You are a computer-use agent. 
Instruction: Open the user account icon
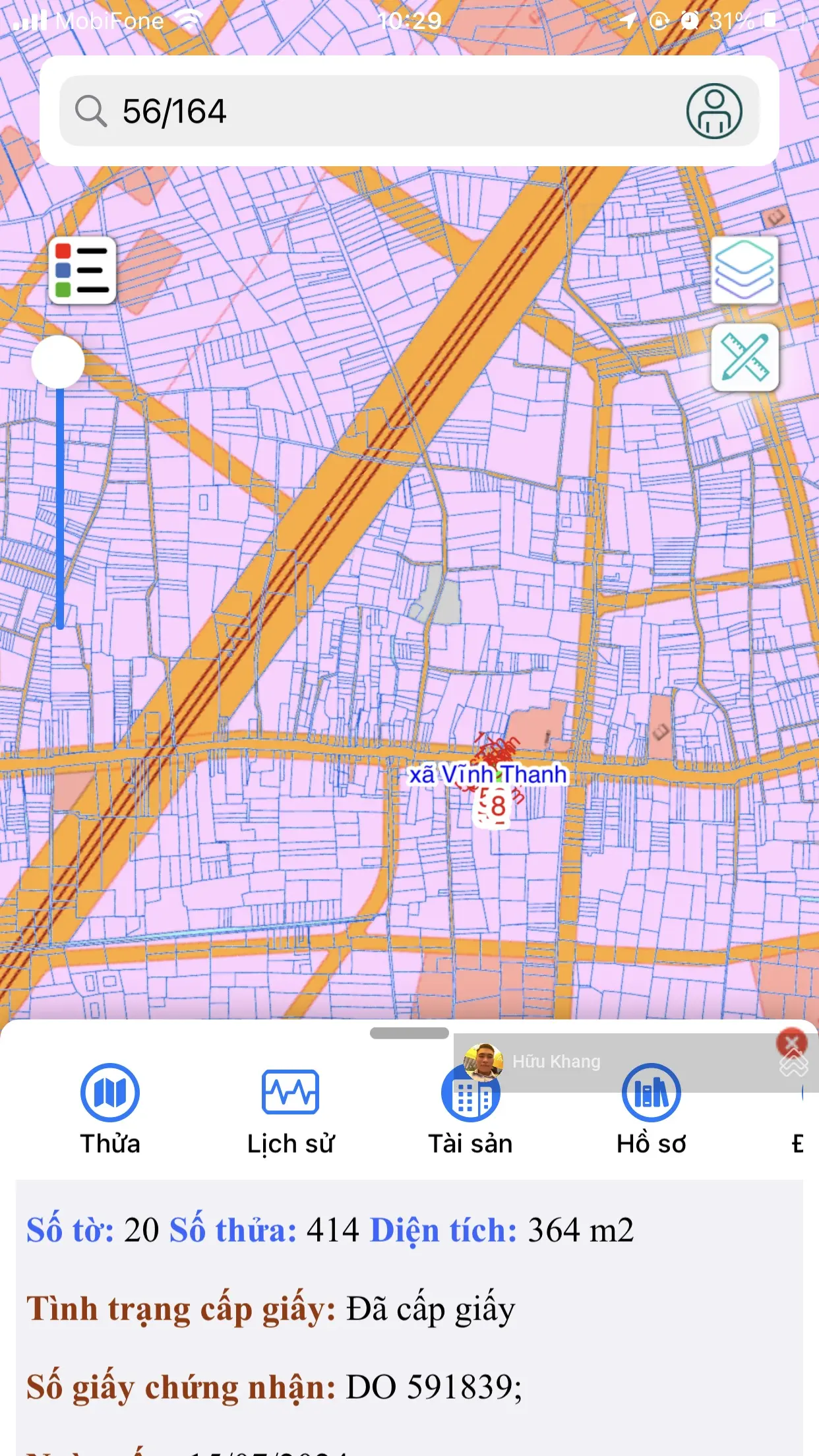[x=714, y=111]
